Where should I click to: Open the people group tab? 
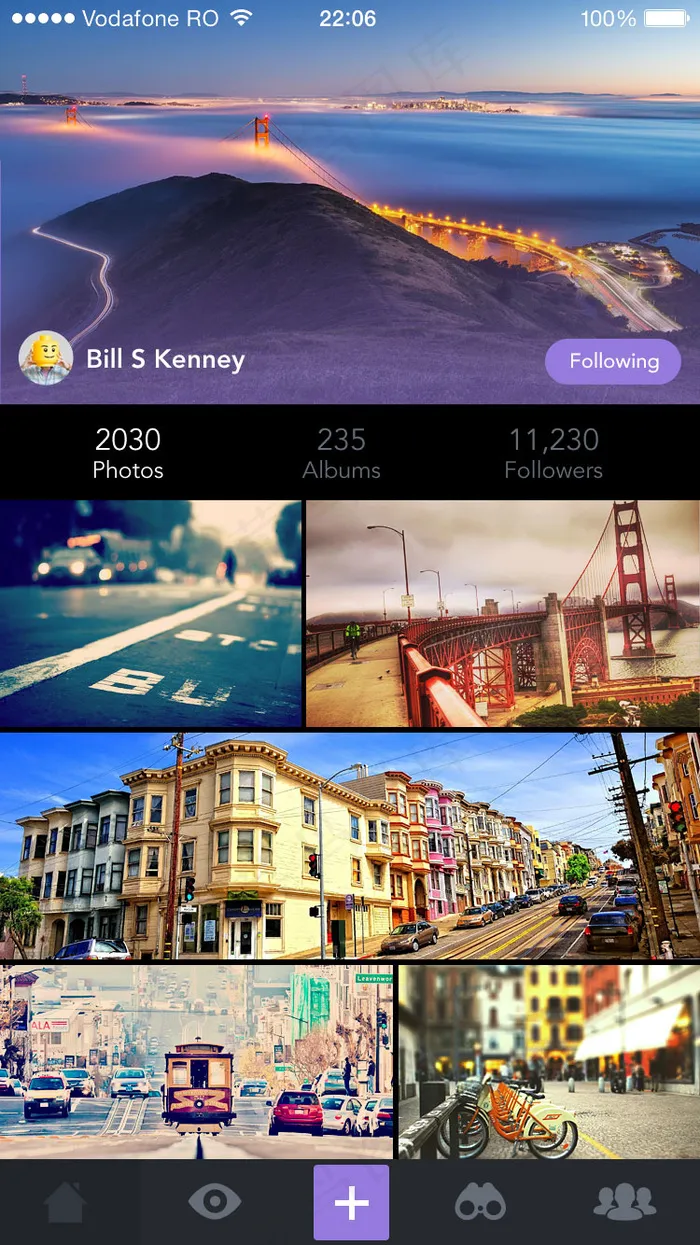pyautogui.click(x=624, y=1202)
